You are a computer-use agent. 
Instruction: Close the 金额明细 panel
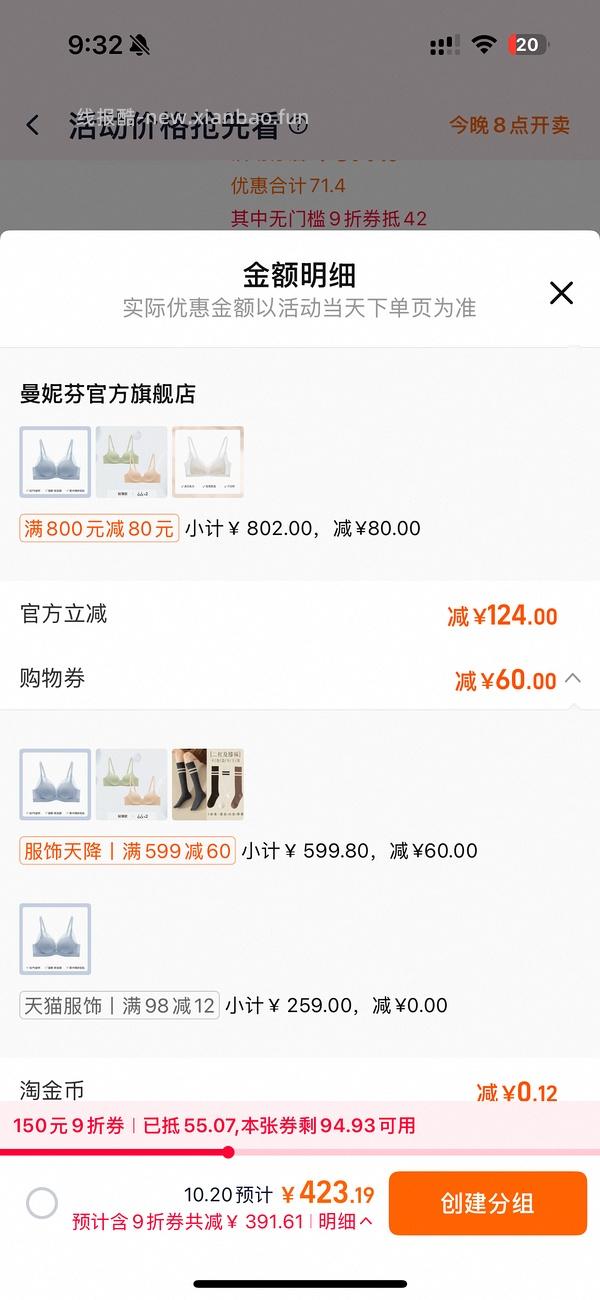pyautogui.click(x=561, y=293)
